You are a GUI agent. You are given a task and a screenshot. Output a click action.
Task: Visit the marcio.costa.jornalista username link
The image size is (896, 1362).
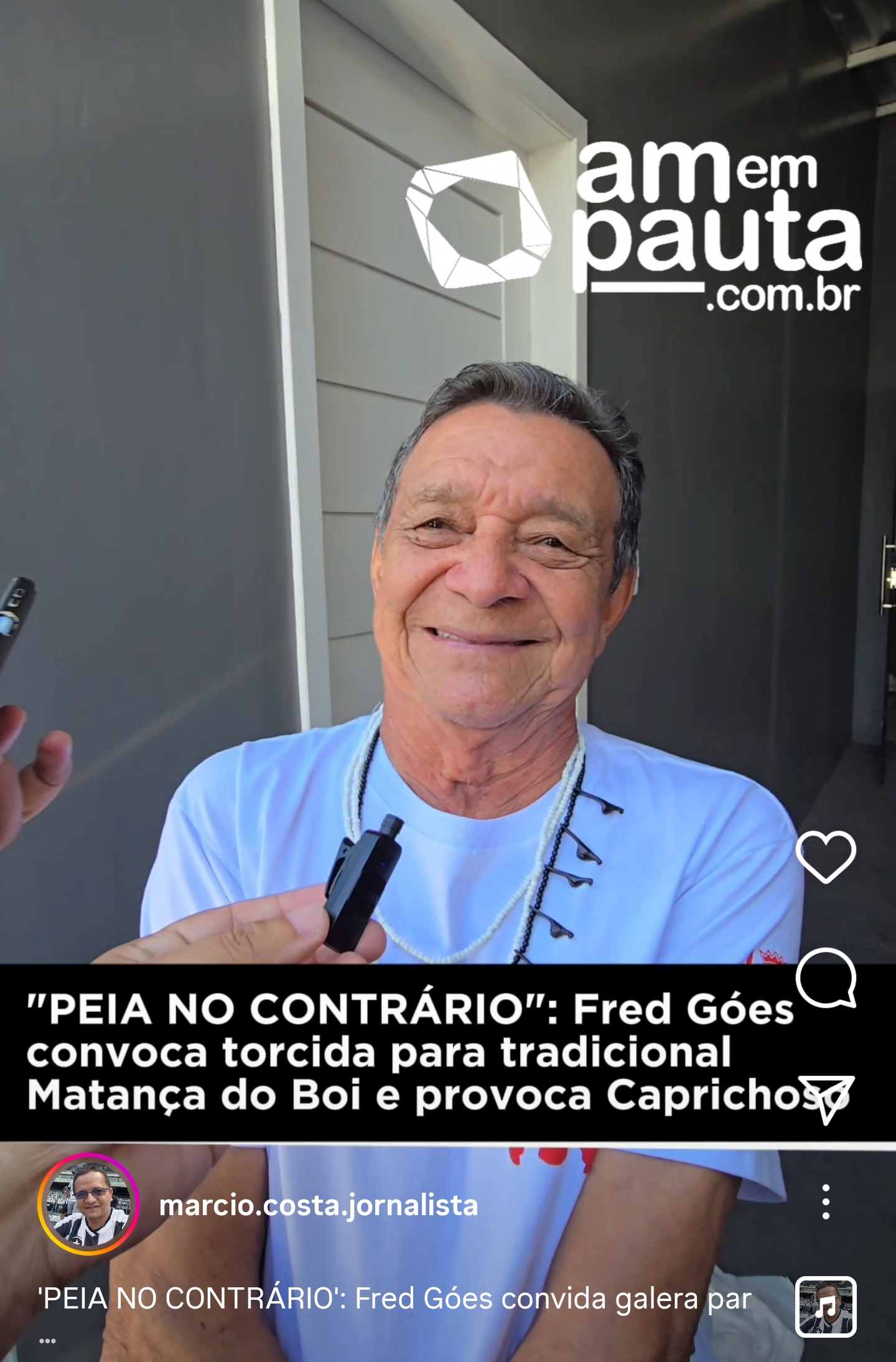[x=319, y=1206]
